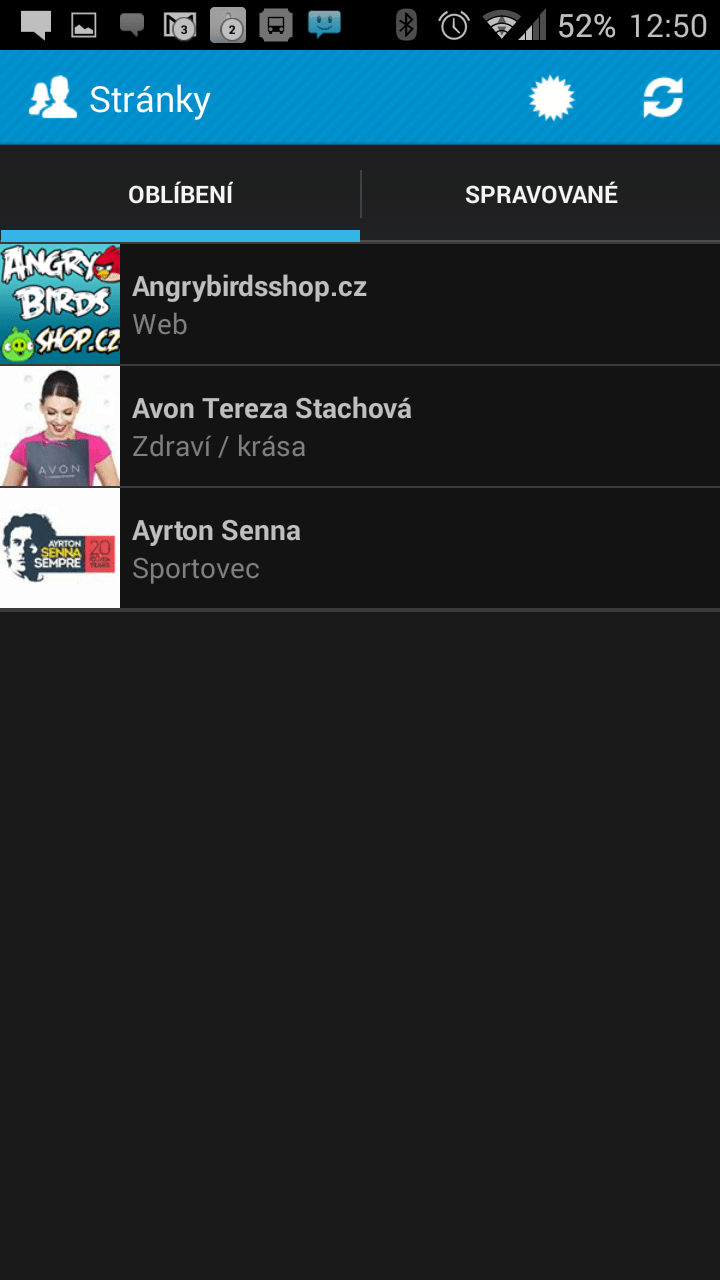Open the starburst icon next to refresh
The image size is (720, 1280).
pyautogui.click(x=552, y=98)
